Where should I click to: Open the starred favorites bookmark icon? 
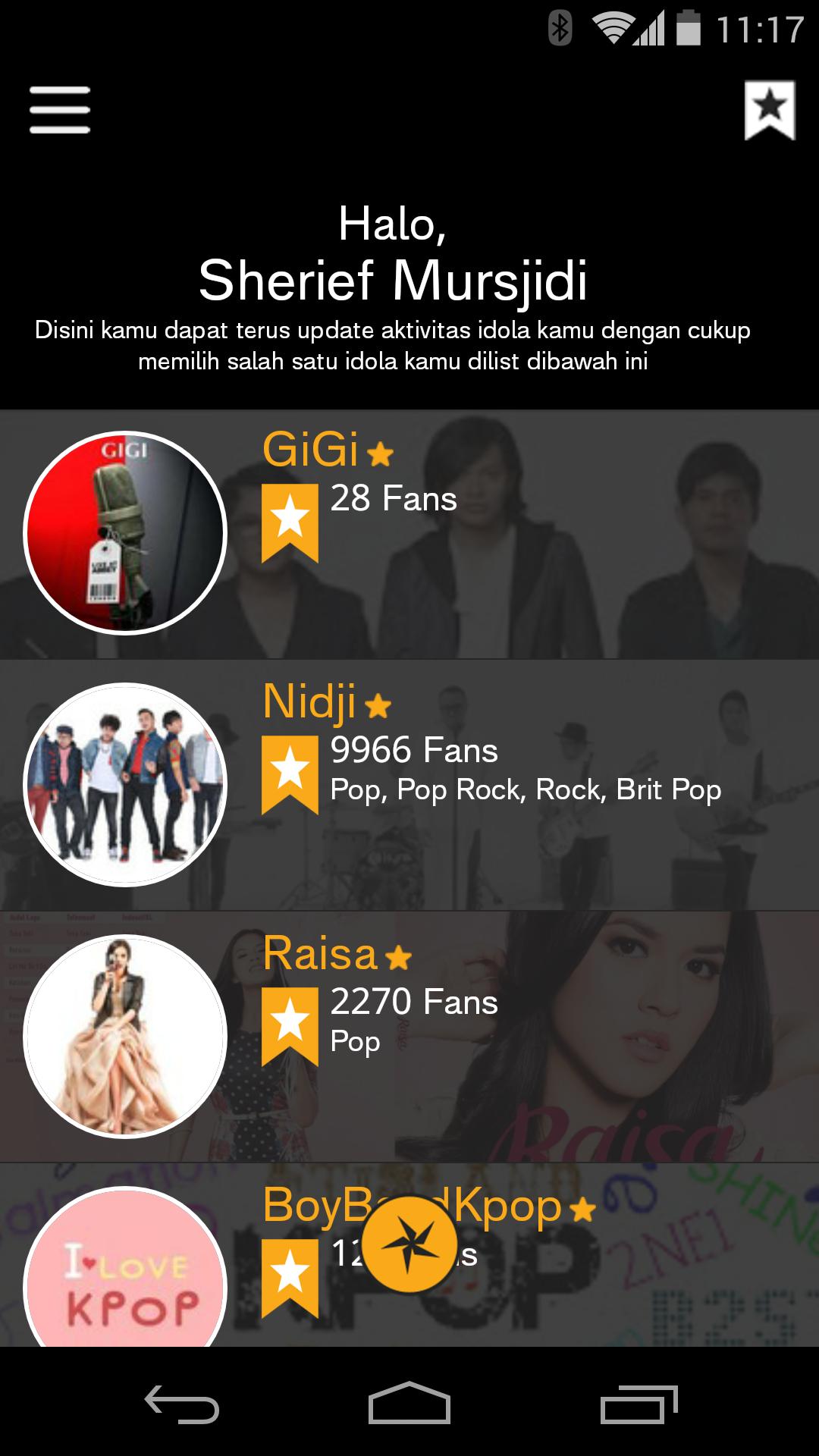770,110
